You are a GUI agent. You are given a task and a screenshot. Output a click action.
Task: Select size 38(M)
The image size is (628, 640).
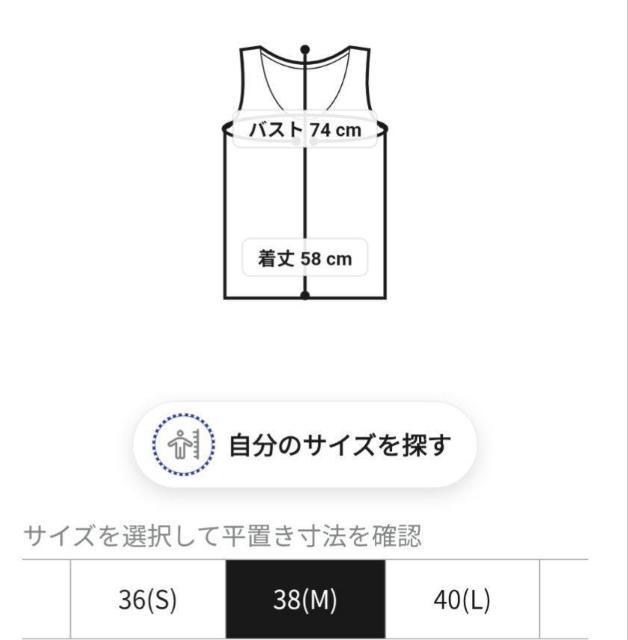coord(305,600)
